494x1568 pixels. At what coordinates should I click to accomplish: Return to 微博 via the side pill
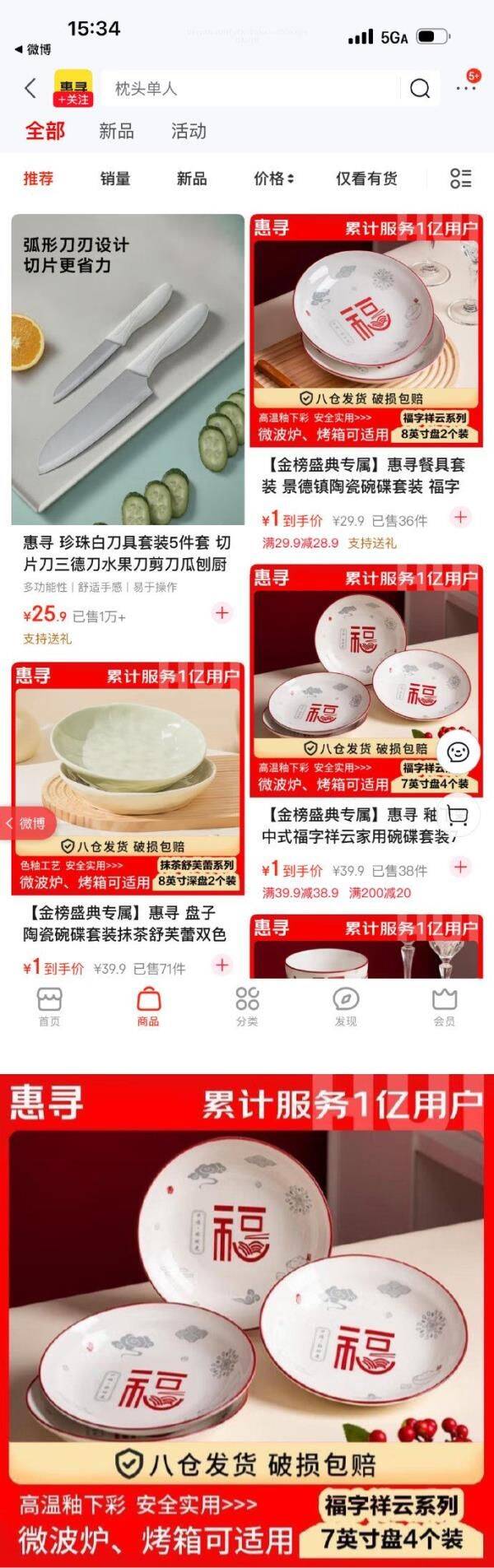tap(26, 823)
